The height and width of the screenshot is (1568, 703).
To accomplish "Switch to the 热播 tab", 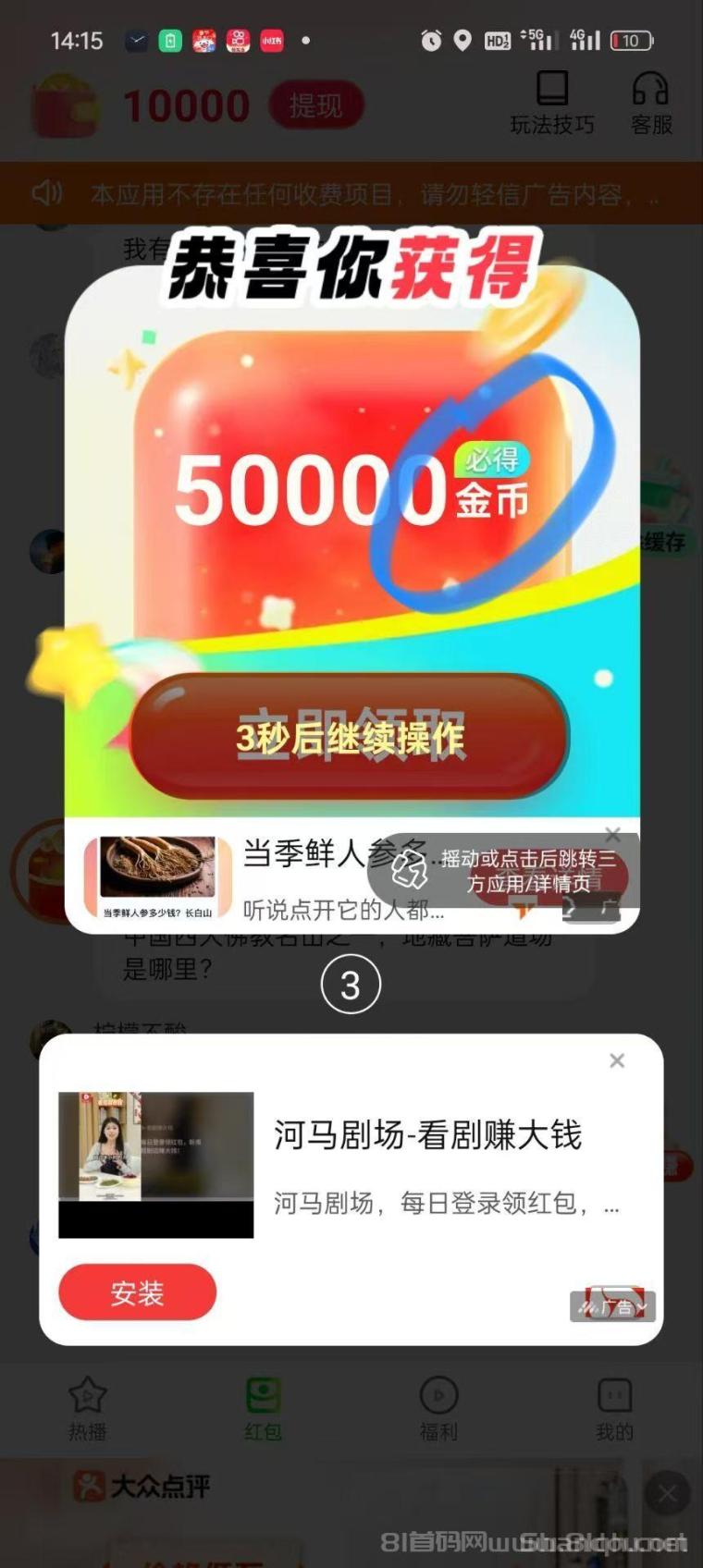I will click(87, 1408).
